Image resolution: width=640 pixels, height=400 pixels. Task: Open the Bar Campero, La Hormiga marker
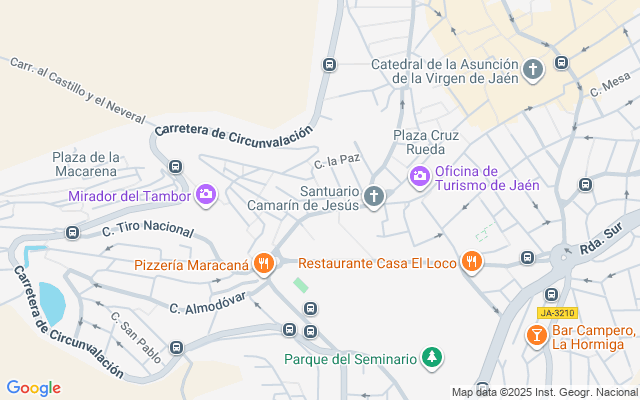pyautogui.click(x=537, y=335)
